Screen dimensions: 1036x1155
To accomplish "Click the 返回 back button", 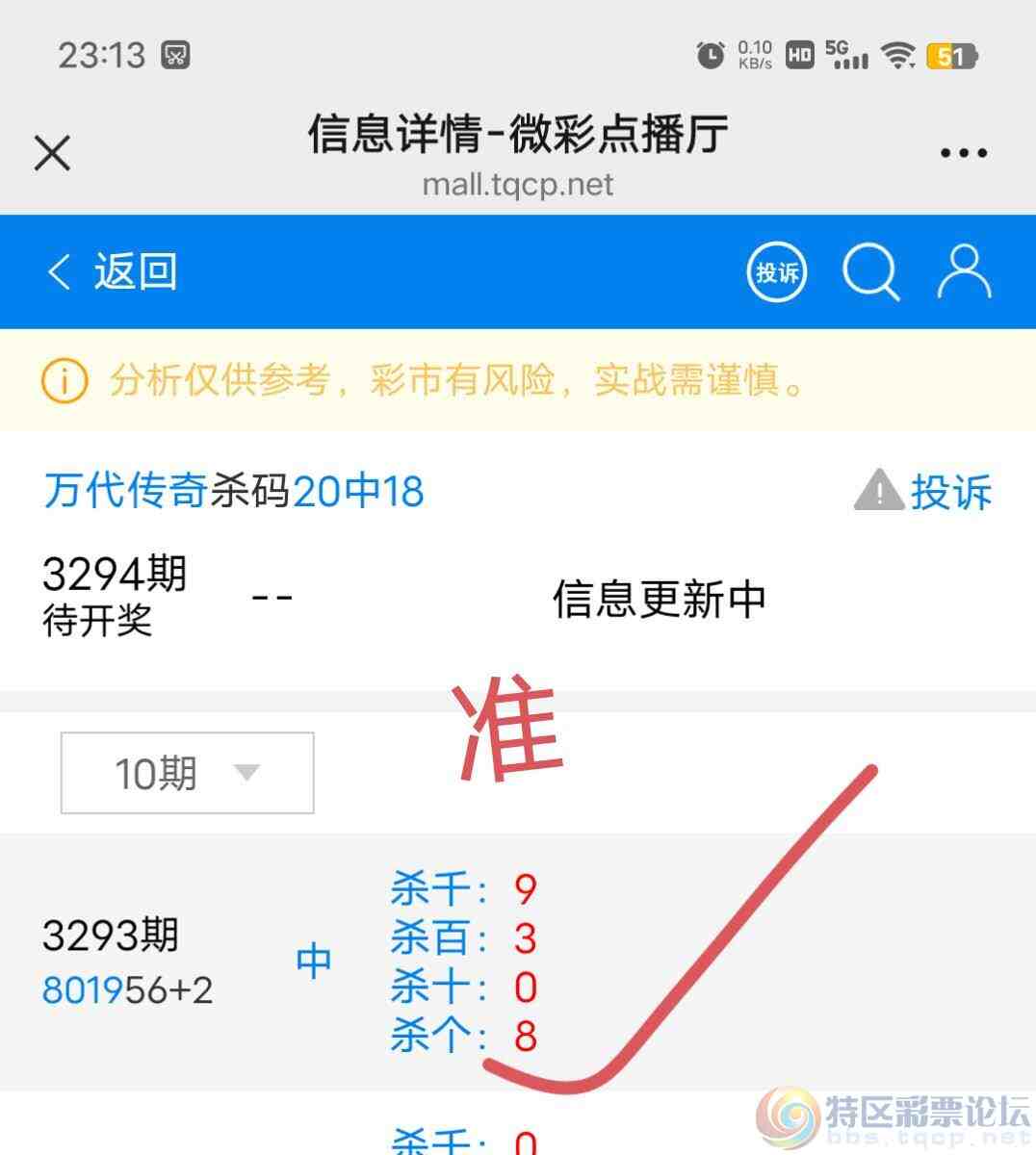I will click(135, 271).
